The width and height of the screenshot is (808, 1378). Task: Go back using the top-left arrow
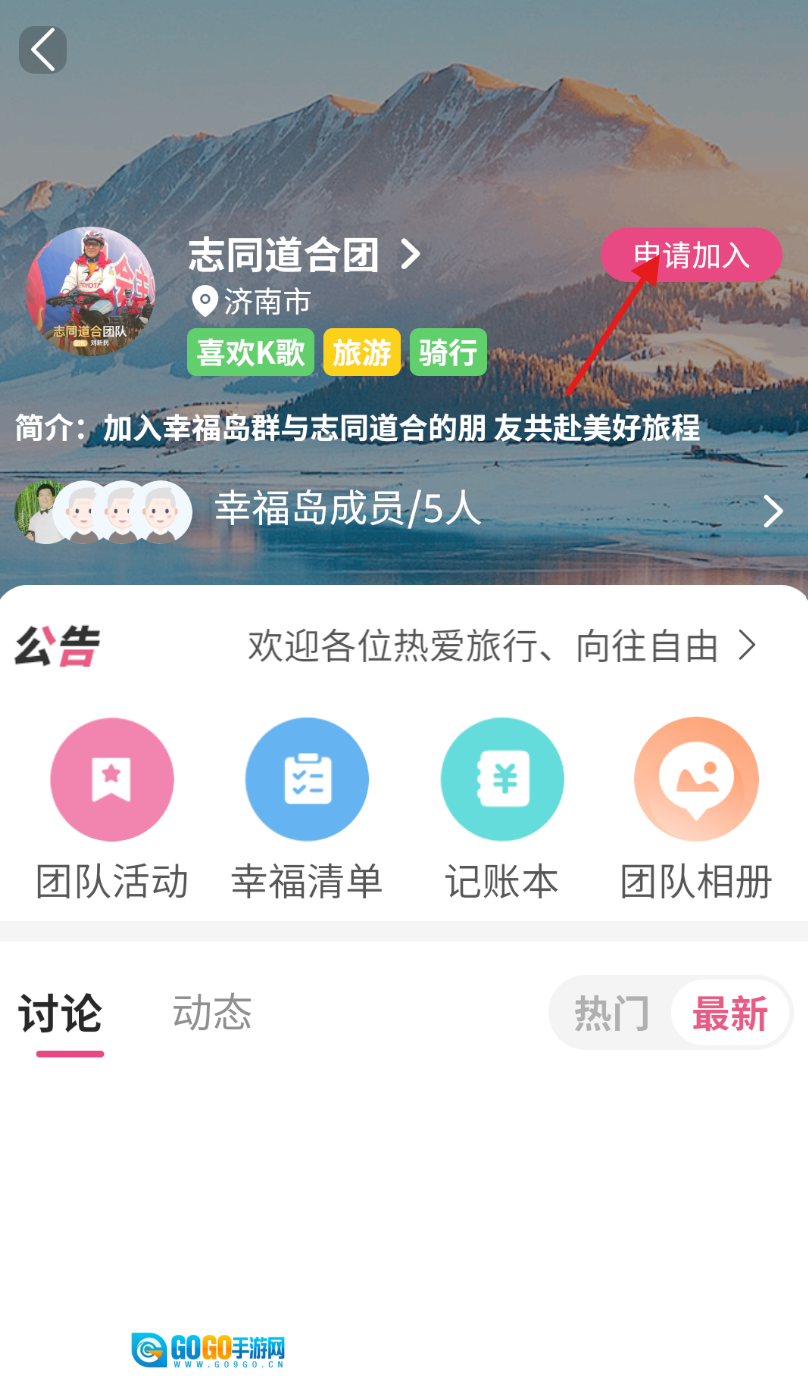(43, 49)
